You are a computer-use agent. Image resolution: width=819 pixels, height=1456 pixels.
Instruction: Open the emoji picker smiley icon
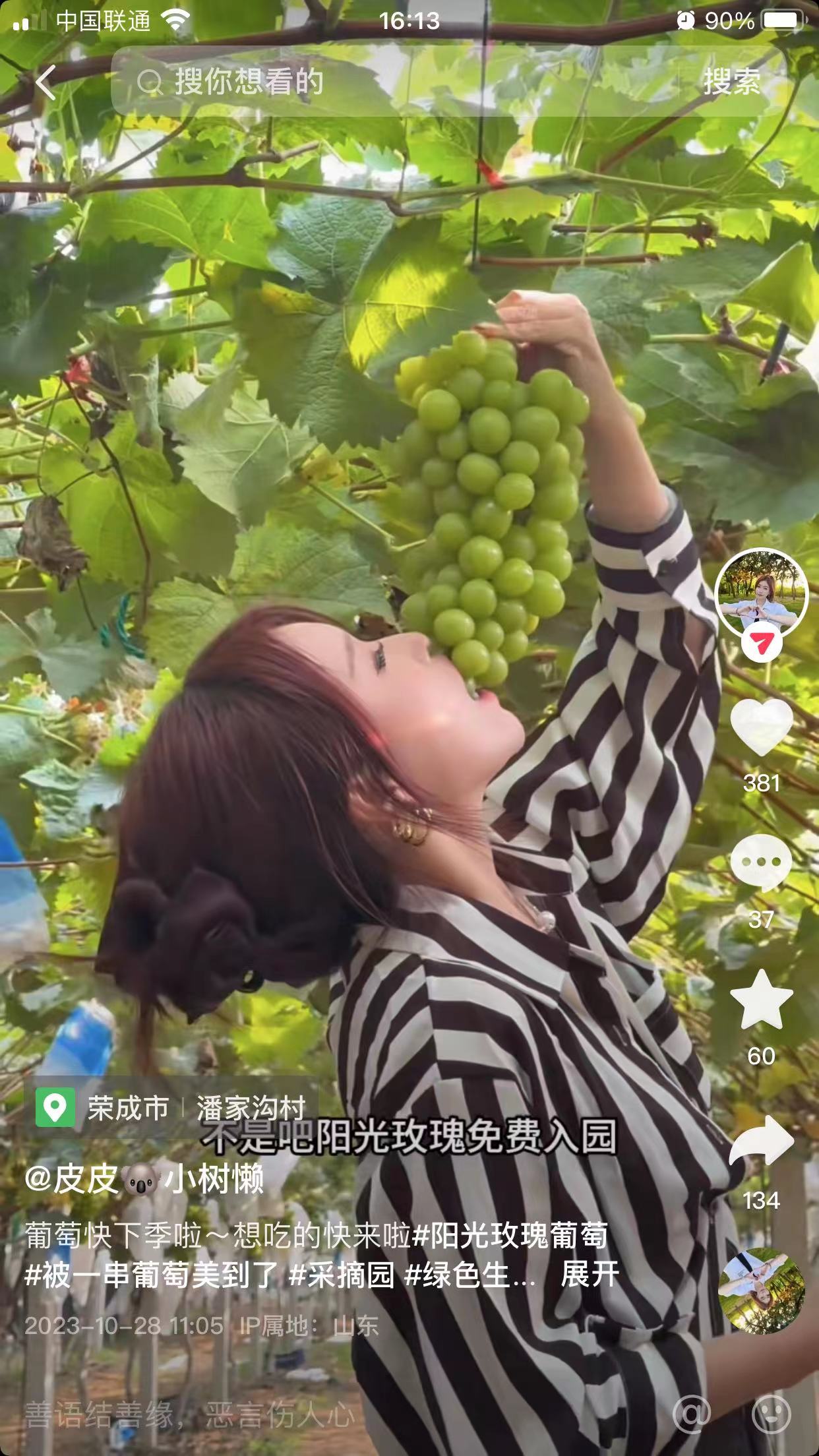(x=771, y=1414)
